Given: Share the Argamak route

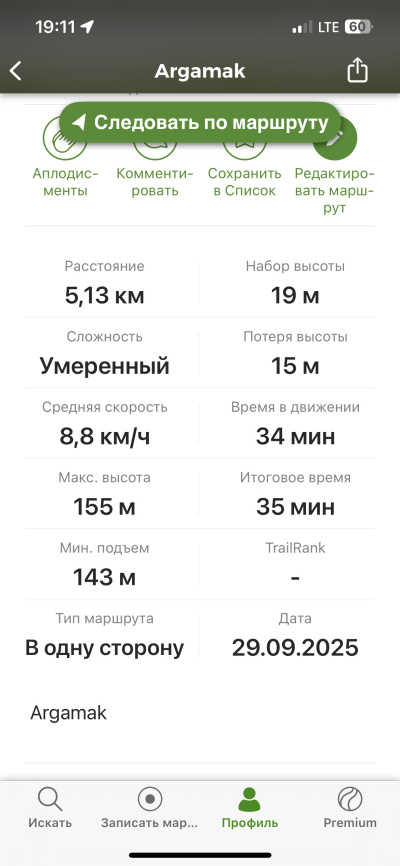Looking at the screenshot, I should pyautogui.click(x=357, y=71).
